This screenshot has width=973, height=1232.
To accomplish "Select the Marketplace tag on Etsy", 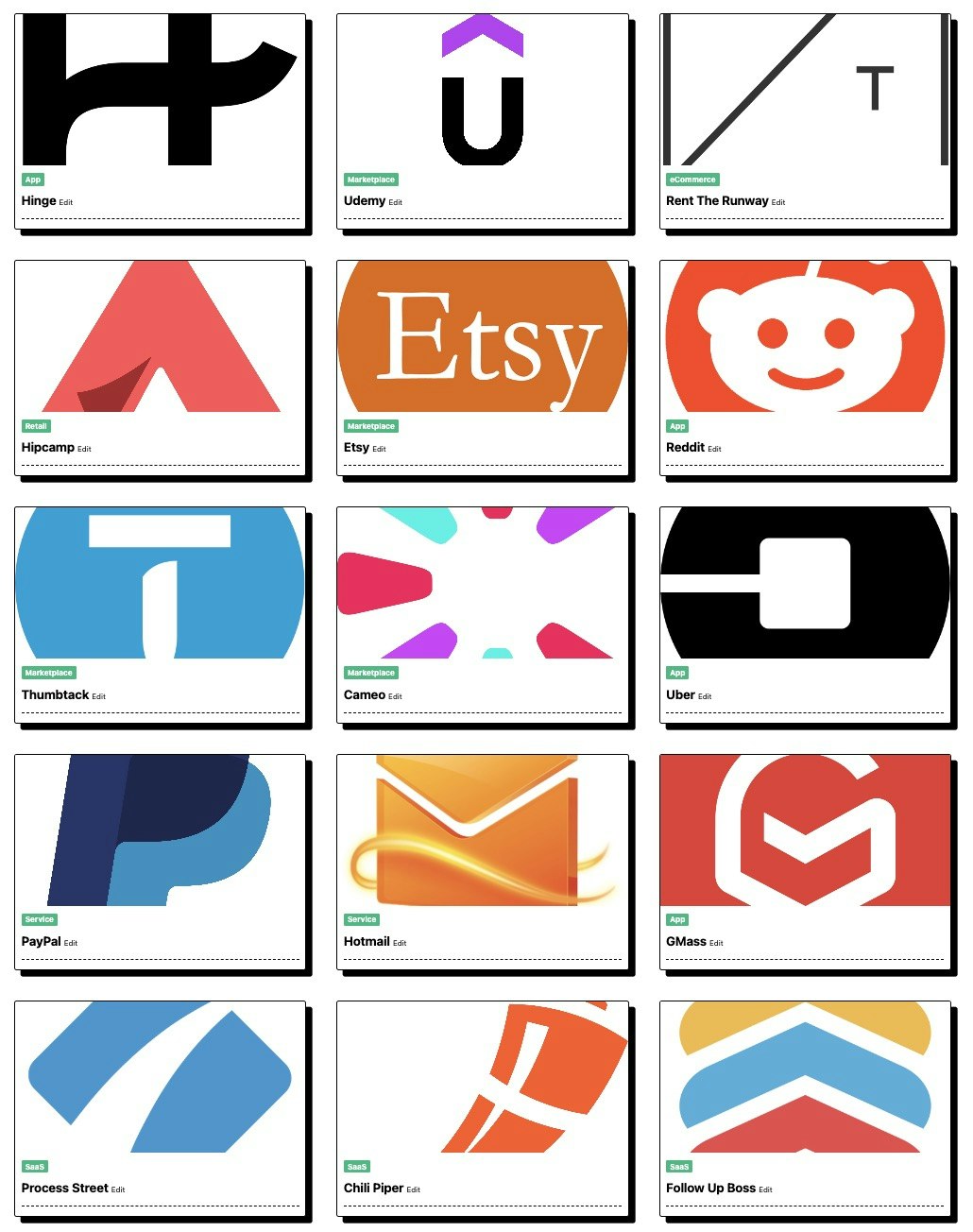I will (370, 426).
